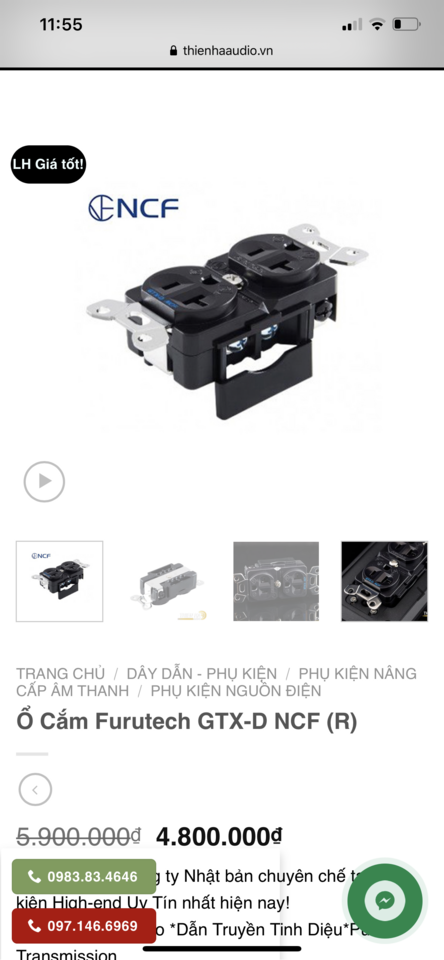Call hotline 097.146.6969
Viewport: 444px width, 960px height.
click(x=84, y=926)
